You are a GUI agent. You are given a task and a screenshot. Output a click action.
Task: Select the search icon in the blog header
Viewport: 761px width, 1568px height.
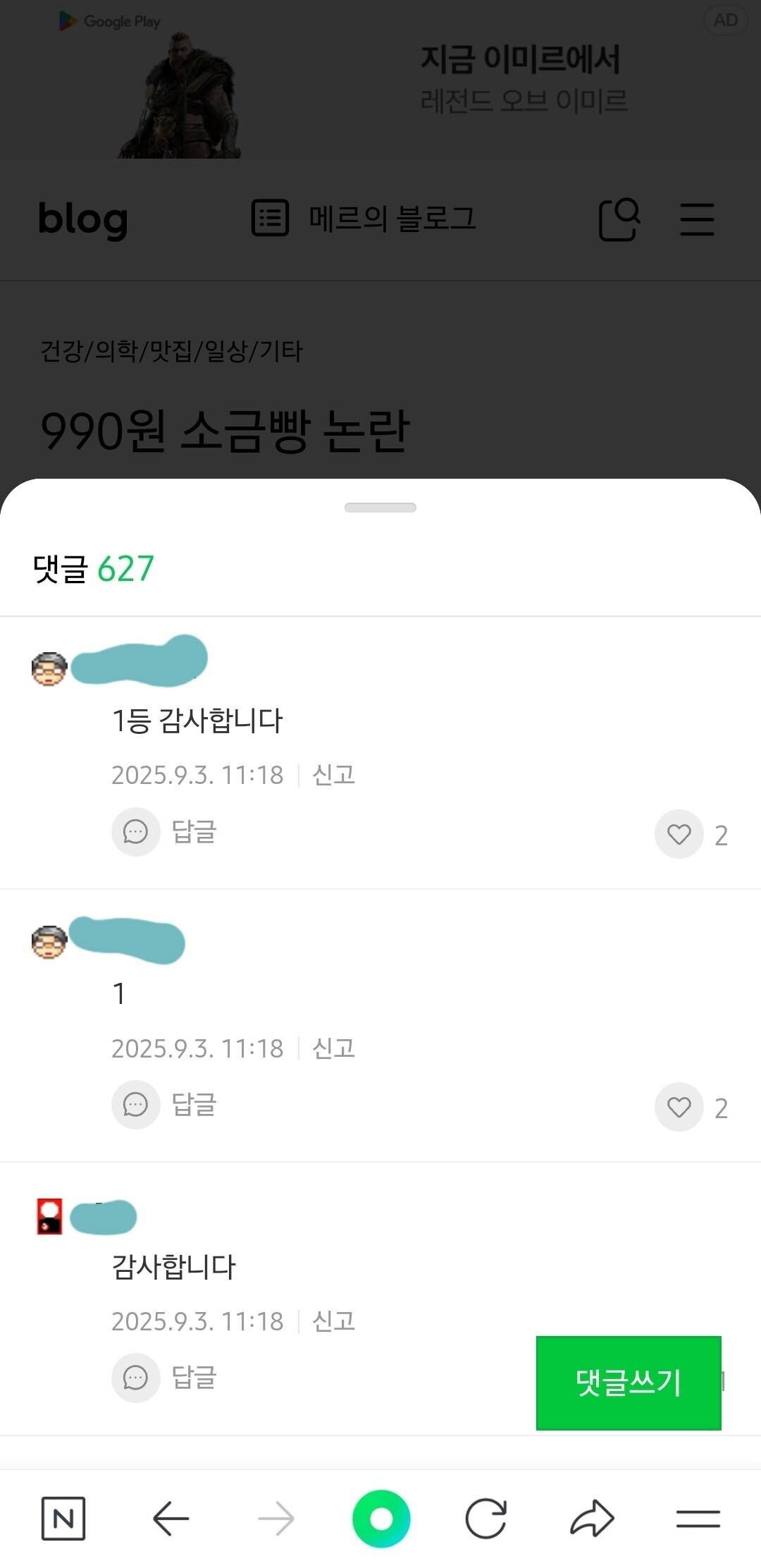[x=619, y=220]
